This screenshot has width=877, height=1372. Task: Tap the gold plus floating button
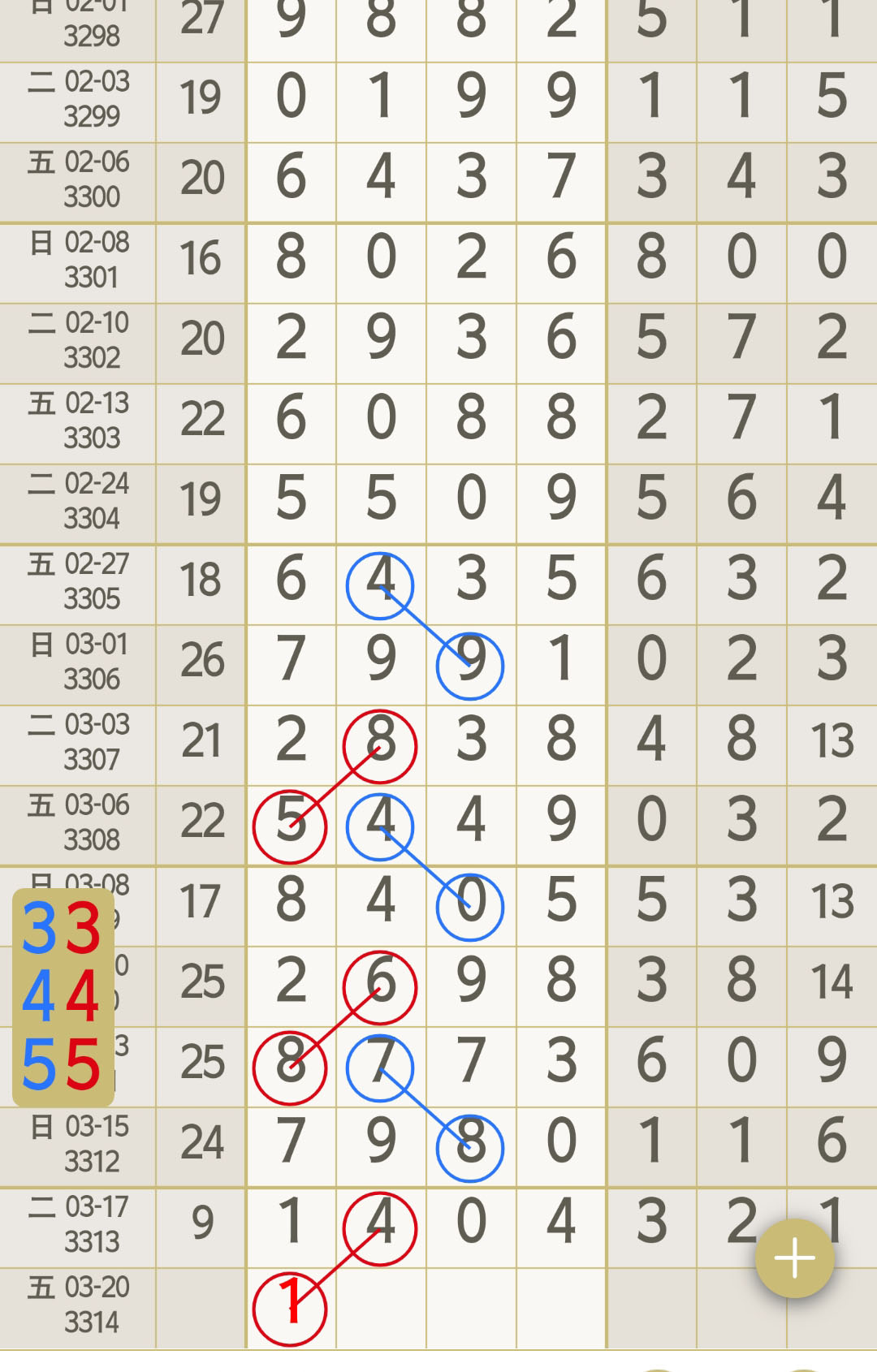click(794, 1258)
